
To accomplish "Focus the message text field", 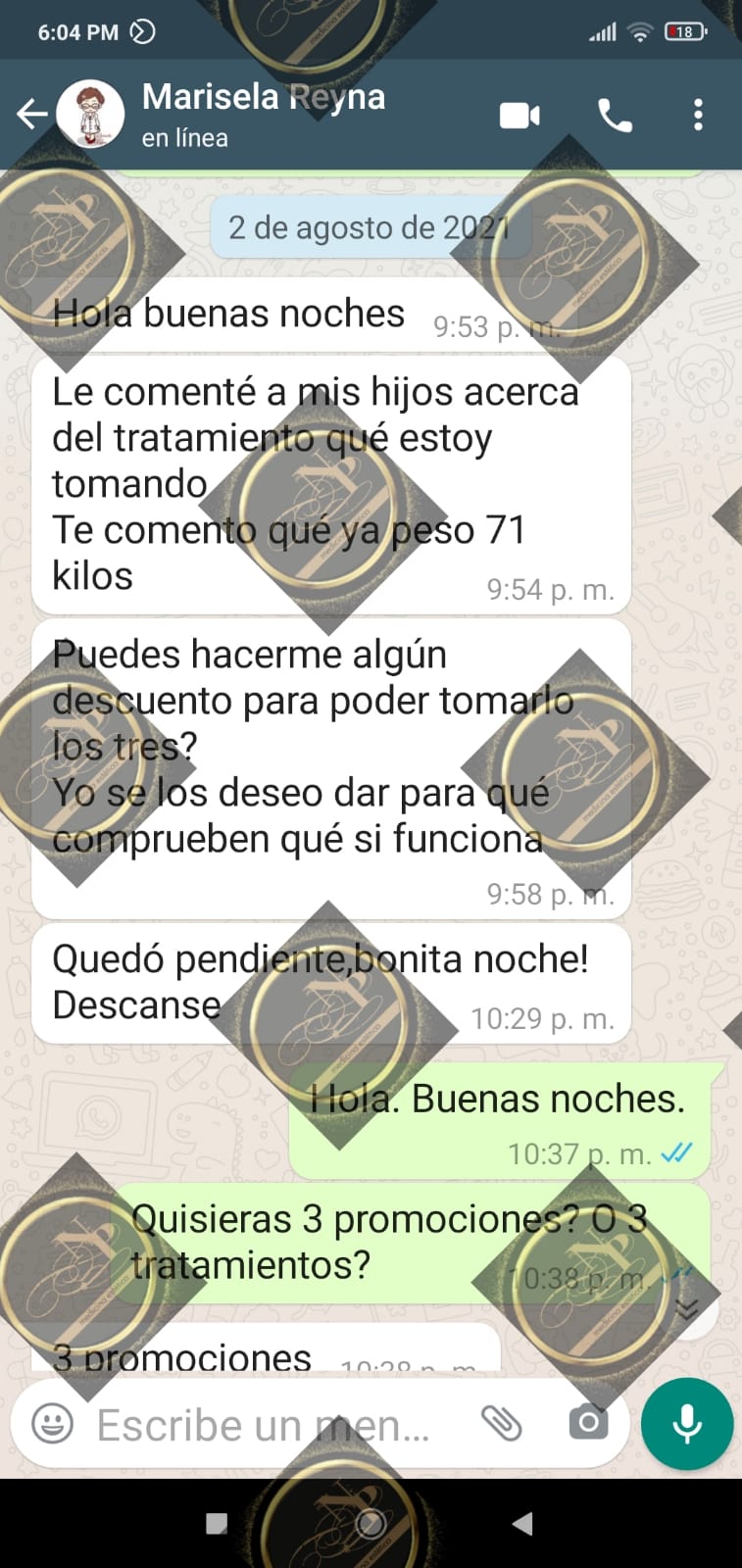I will pos(265,1425).
